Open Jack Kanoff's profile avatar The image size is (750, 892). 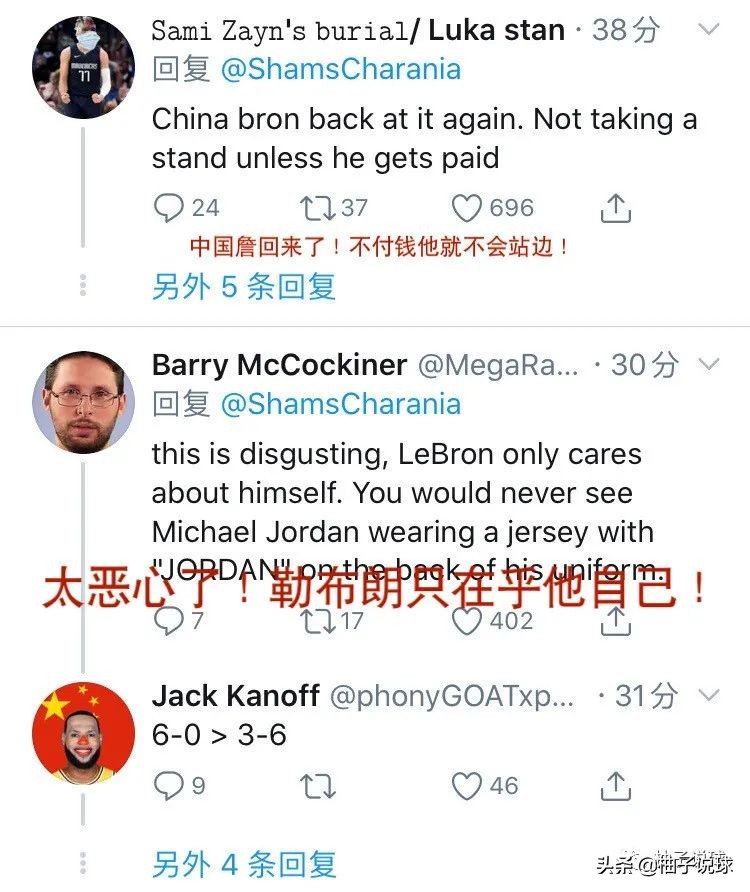(x=84, y=732)
